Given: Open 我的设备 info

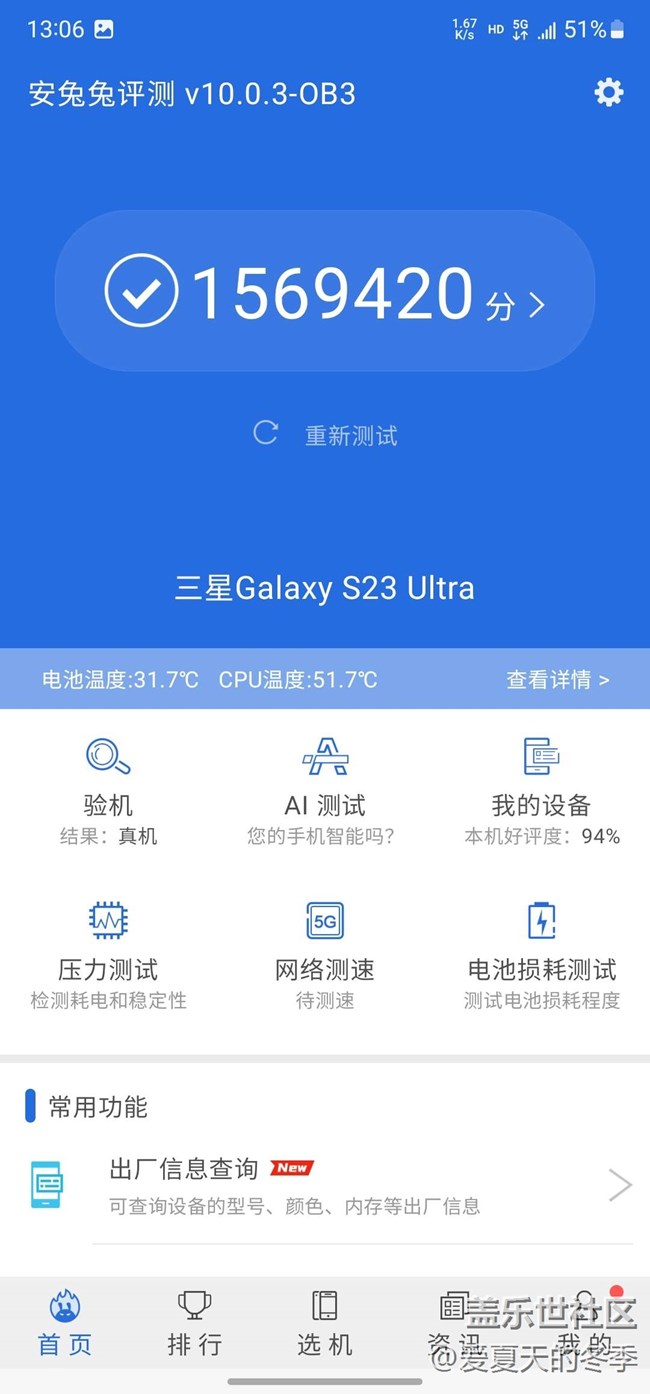Looking at the screenshot, I should pos(541,790).
